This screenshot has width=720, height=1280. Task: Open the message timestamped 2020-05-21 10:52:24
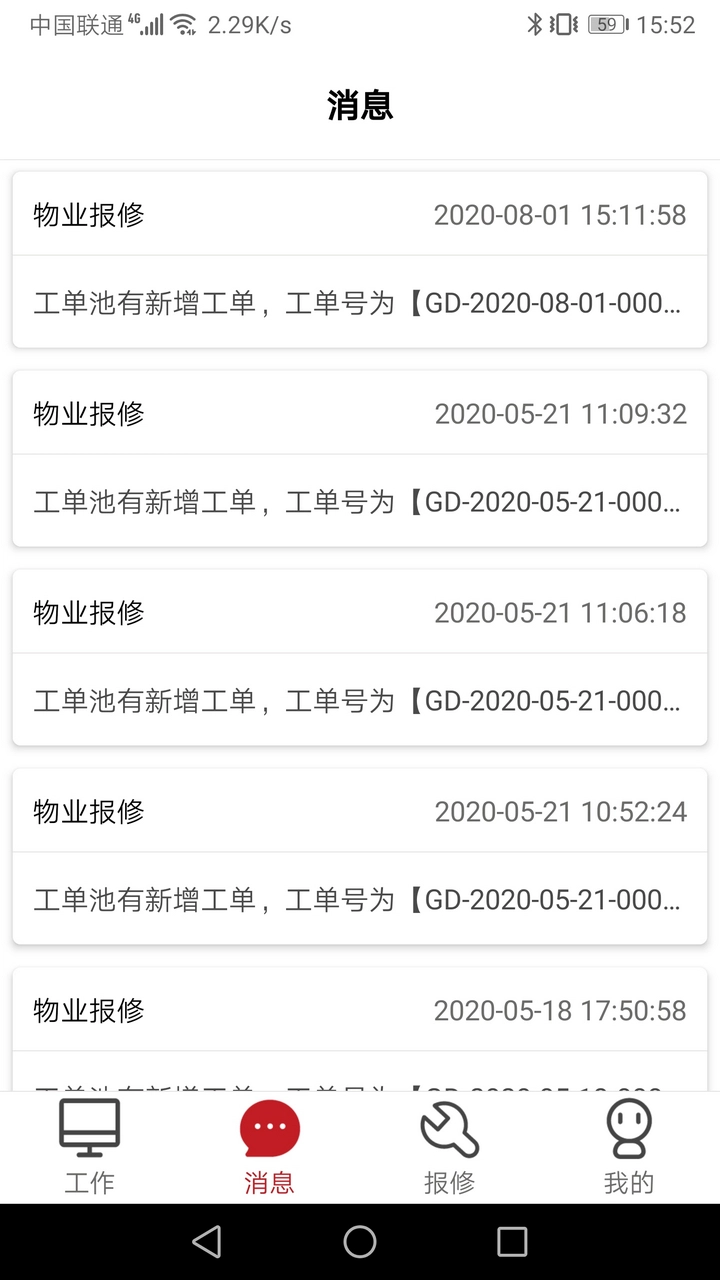tap(360, 855)
